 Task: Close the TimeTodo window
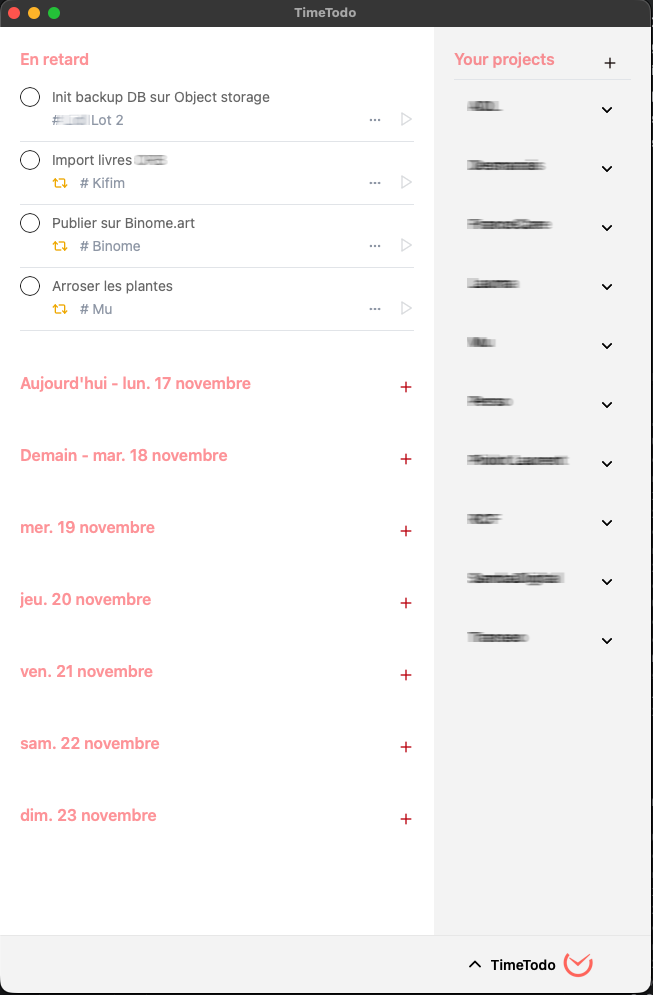coord(14,13)
